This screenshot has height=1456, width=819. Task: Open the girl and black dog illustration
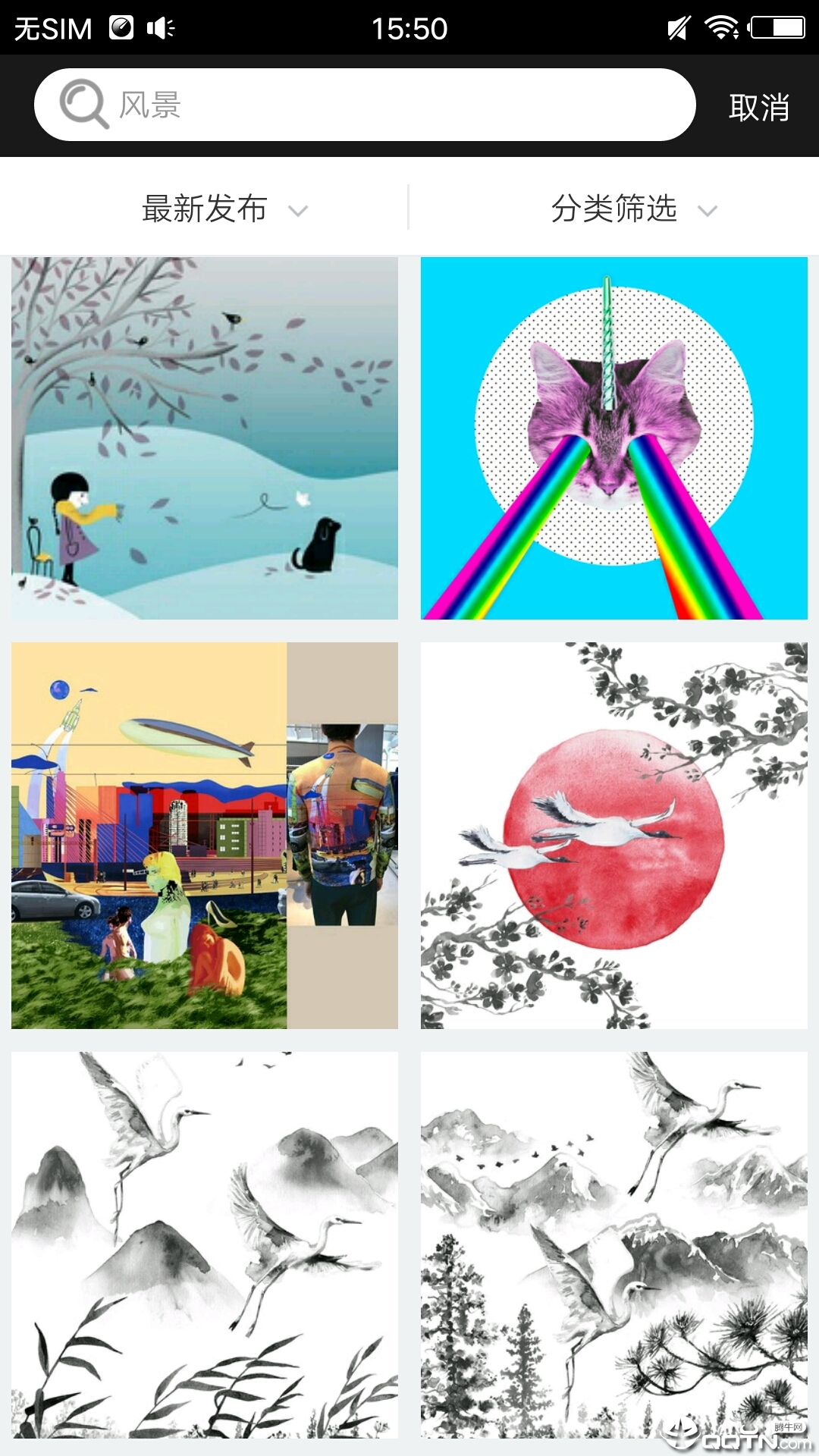click(x=205, y=438)
